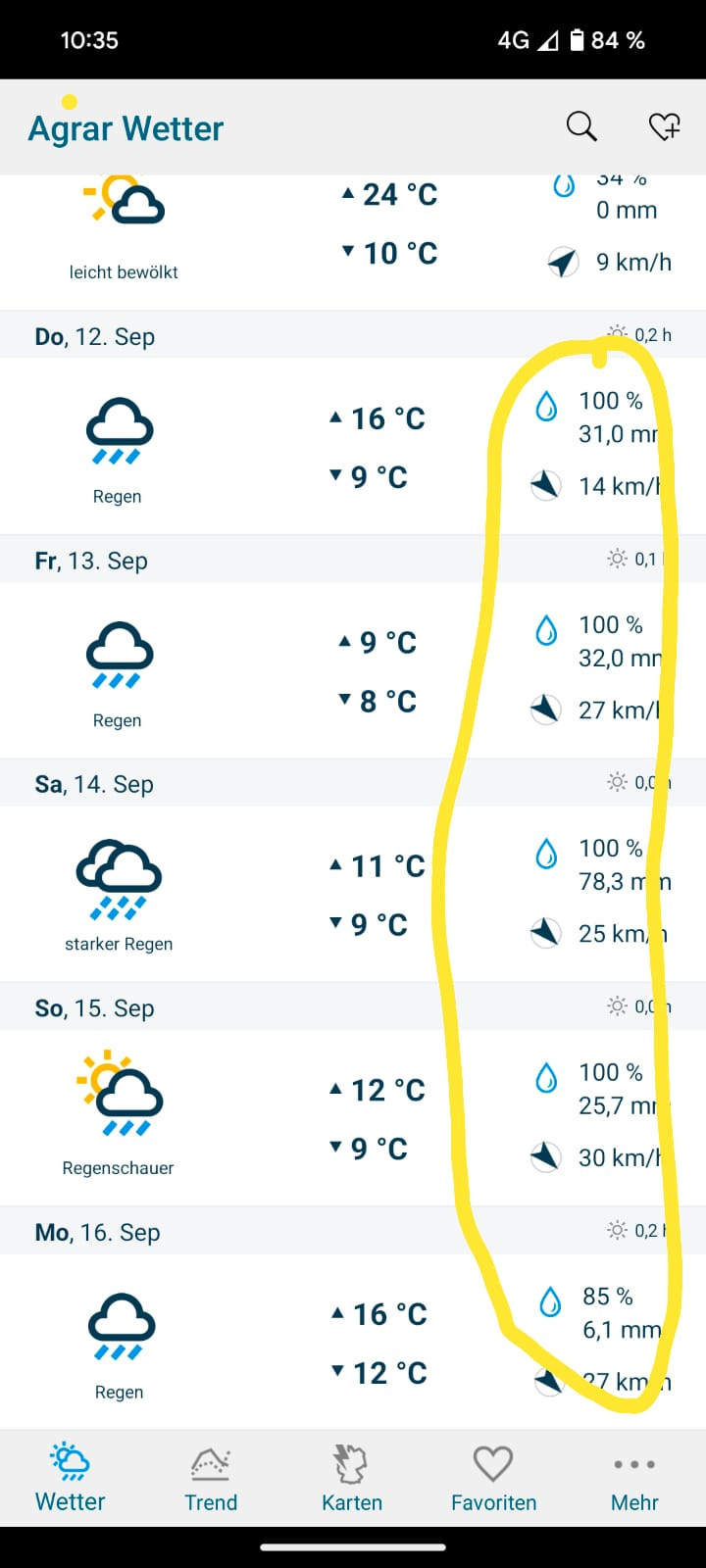
Task: Select the Wetter tab
Action: (71, 1479)
